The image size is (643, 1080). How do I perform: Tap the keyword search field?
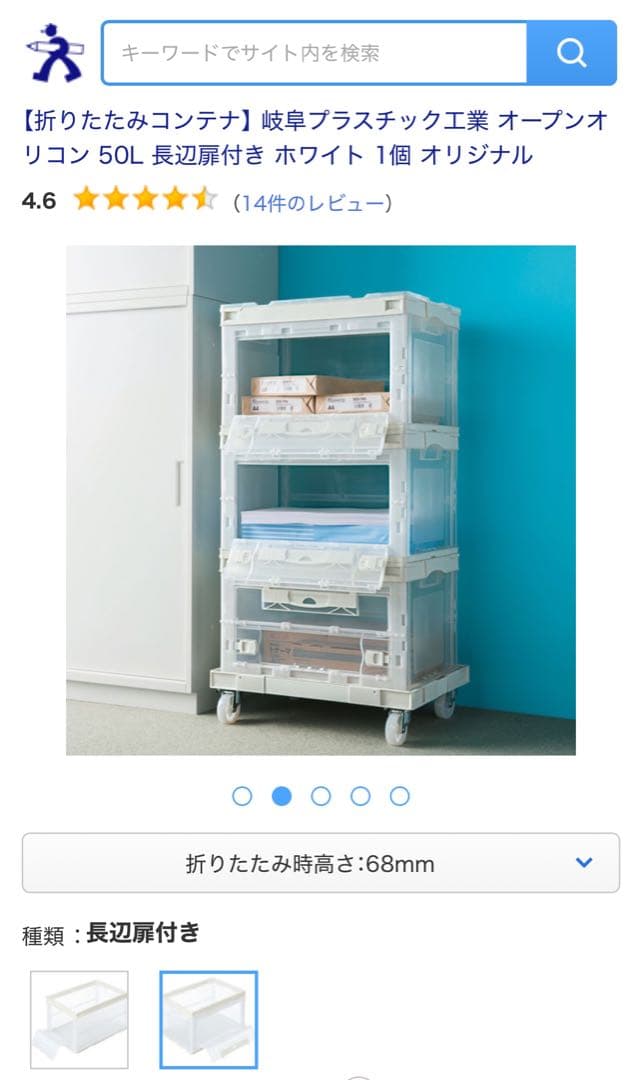[314, 52]
